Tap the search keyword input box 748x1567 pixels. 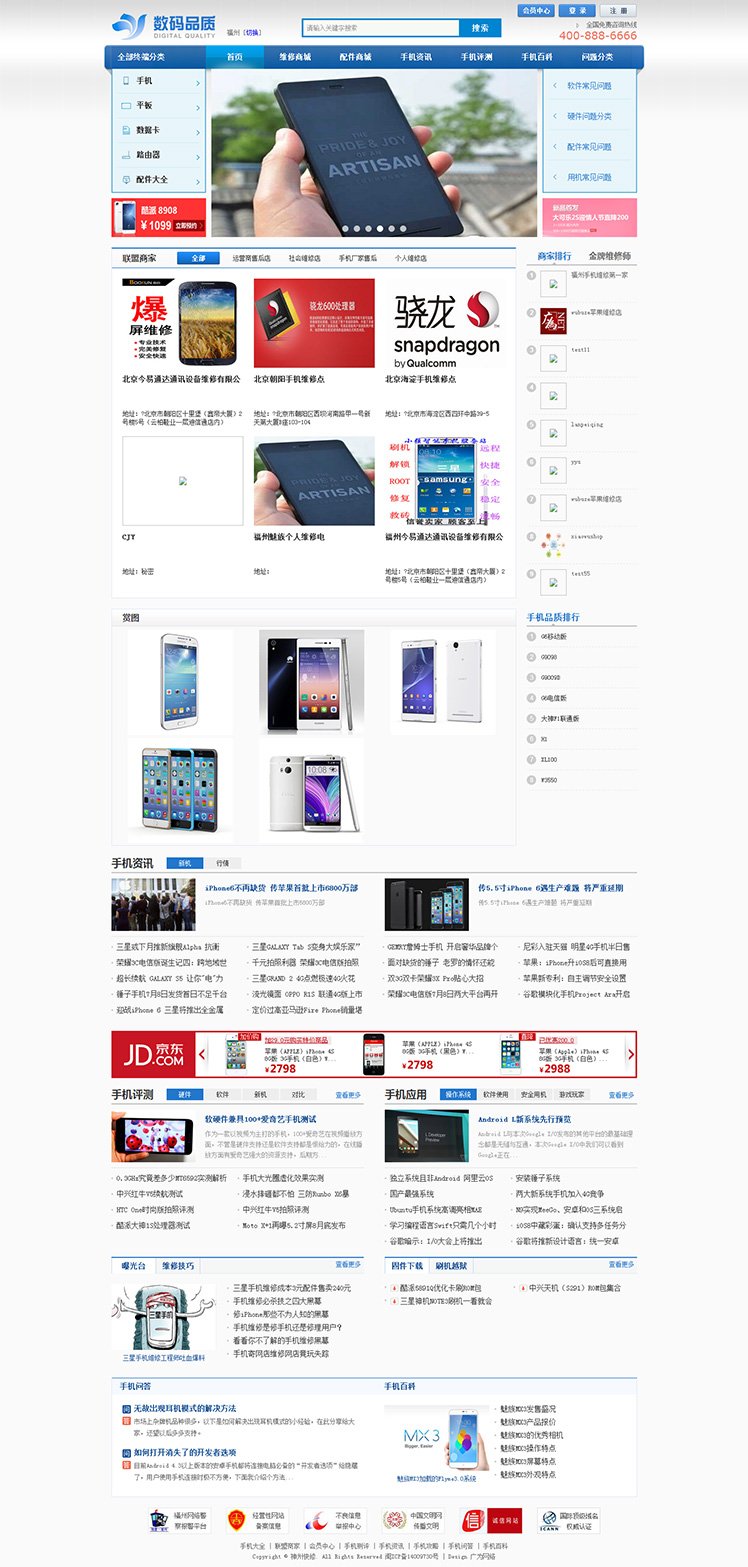point(381,28)
